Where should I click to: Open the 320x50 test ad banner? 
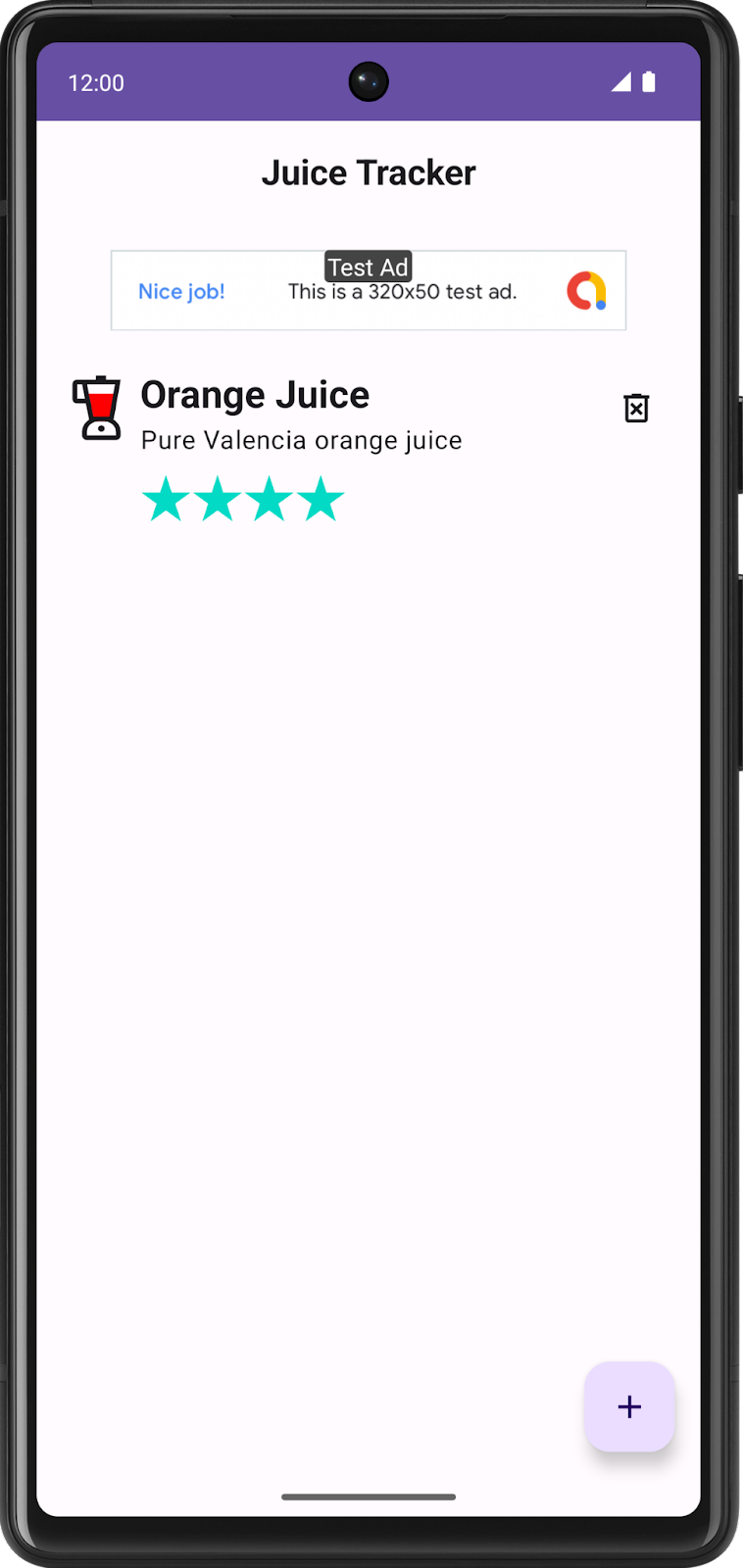(369, 291)
